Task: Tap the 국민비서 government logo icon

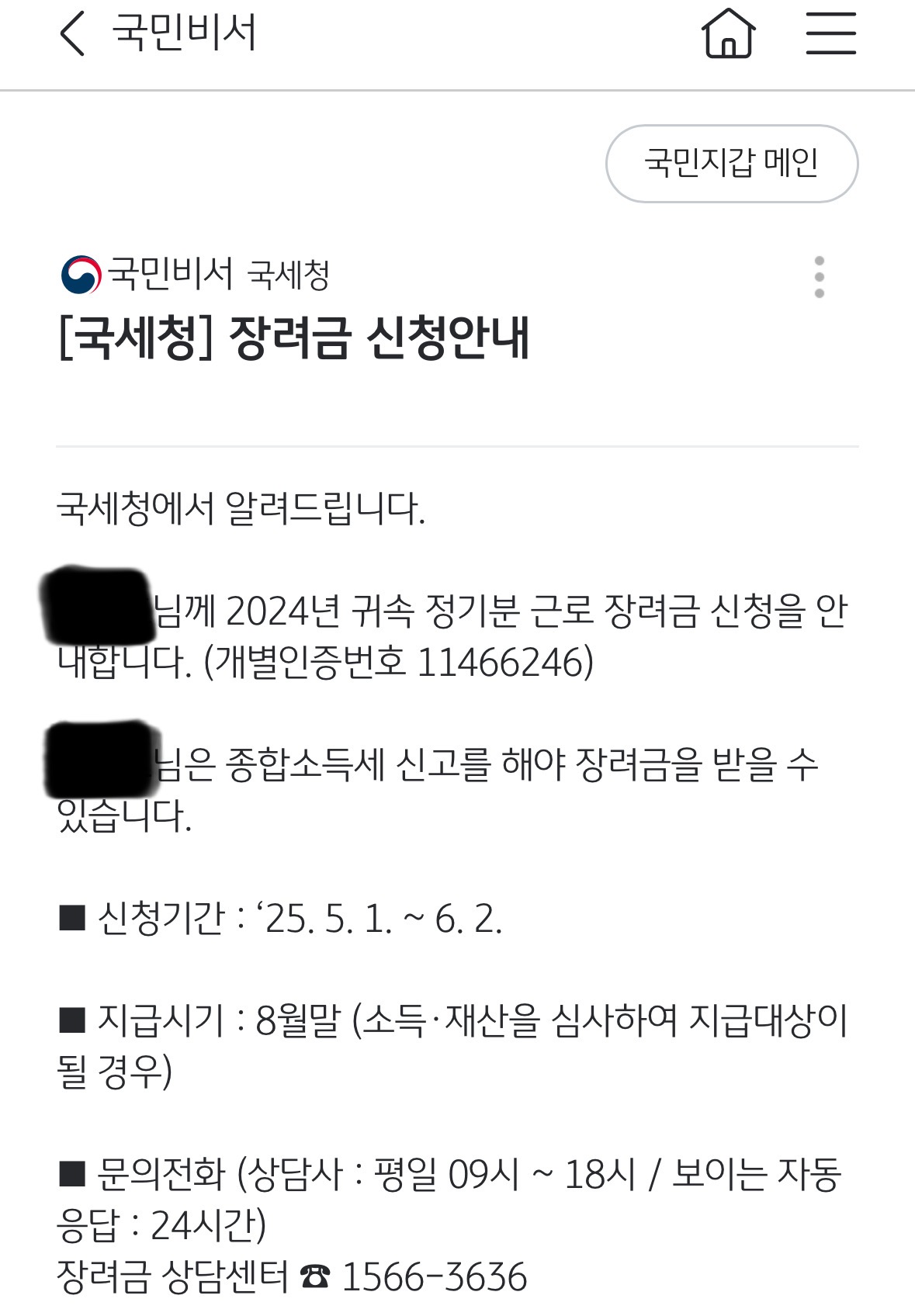Action: pyautogui.click(x=82, y=273)
